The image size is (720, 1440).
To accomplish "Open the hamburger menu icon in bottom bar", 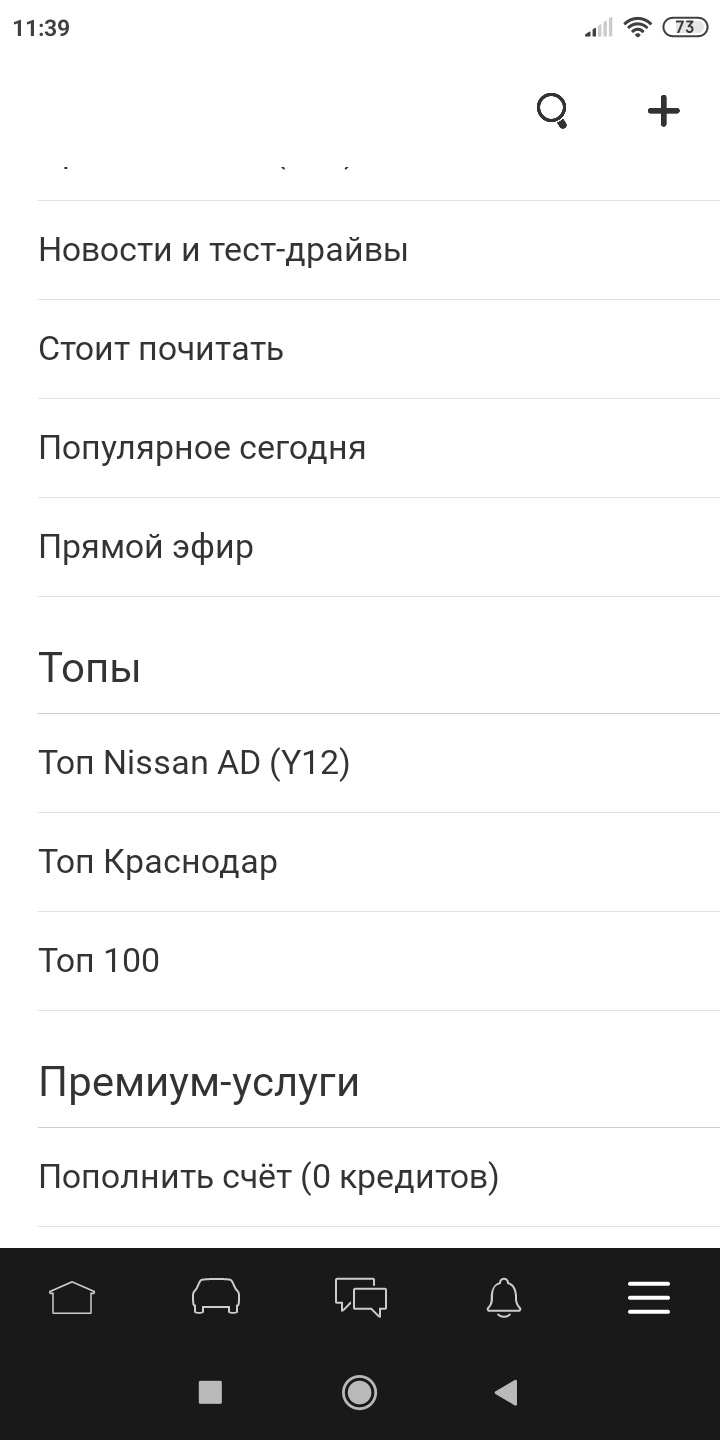I will click(648, 1297).
